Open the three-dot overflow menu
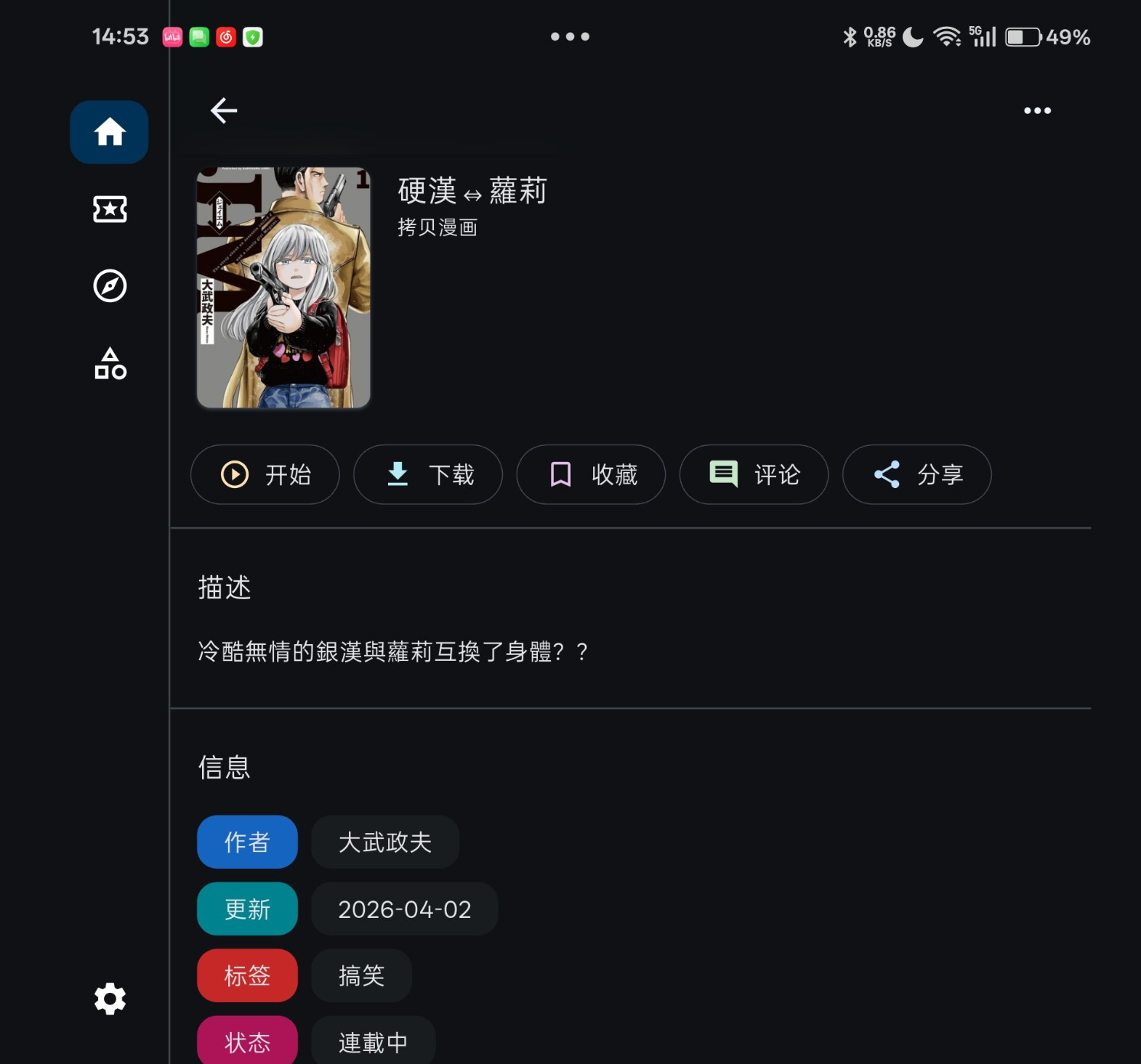1141x1064 pixels. pyautogui.click(x=1037, y=111)
